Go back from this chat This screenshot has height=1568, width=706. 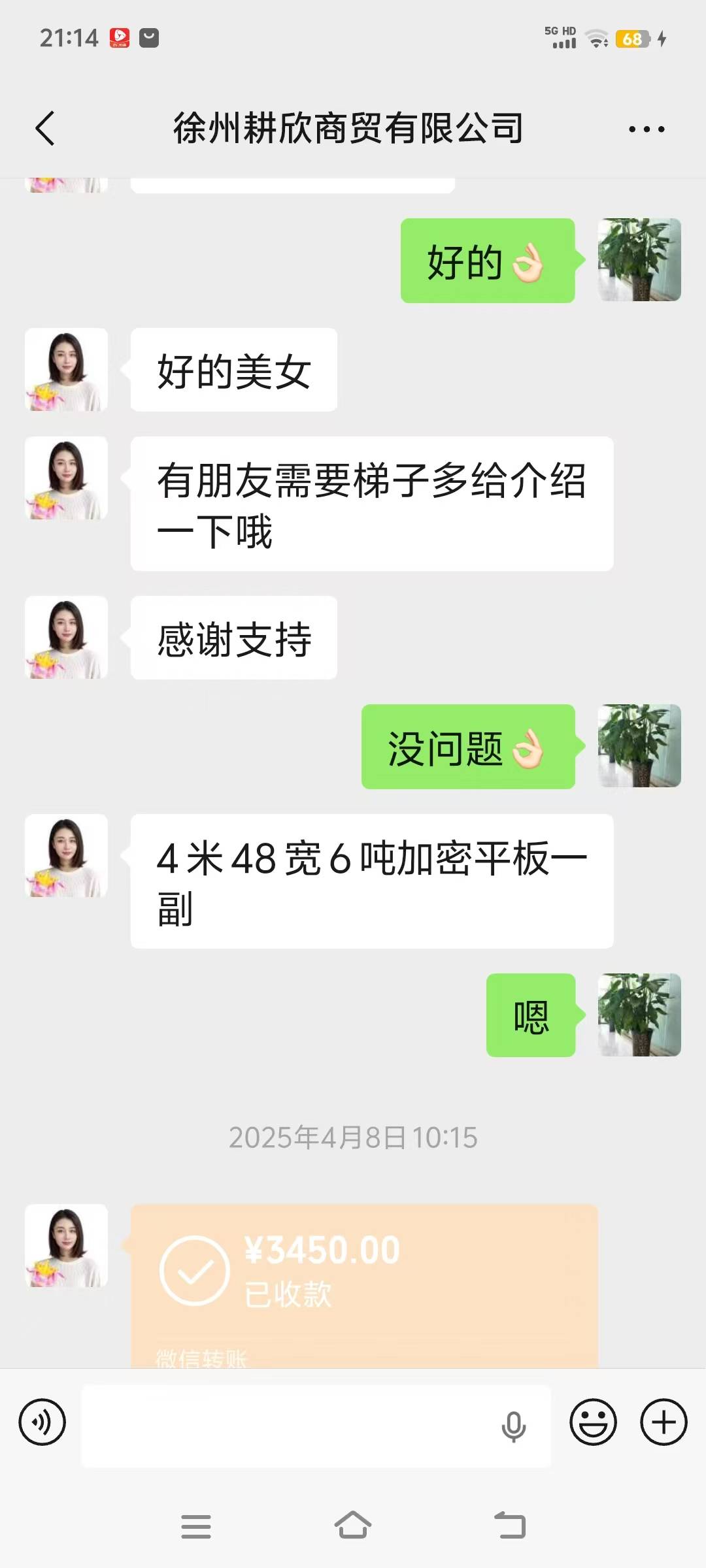[x=44, y=128]
